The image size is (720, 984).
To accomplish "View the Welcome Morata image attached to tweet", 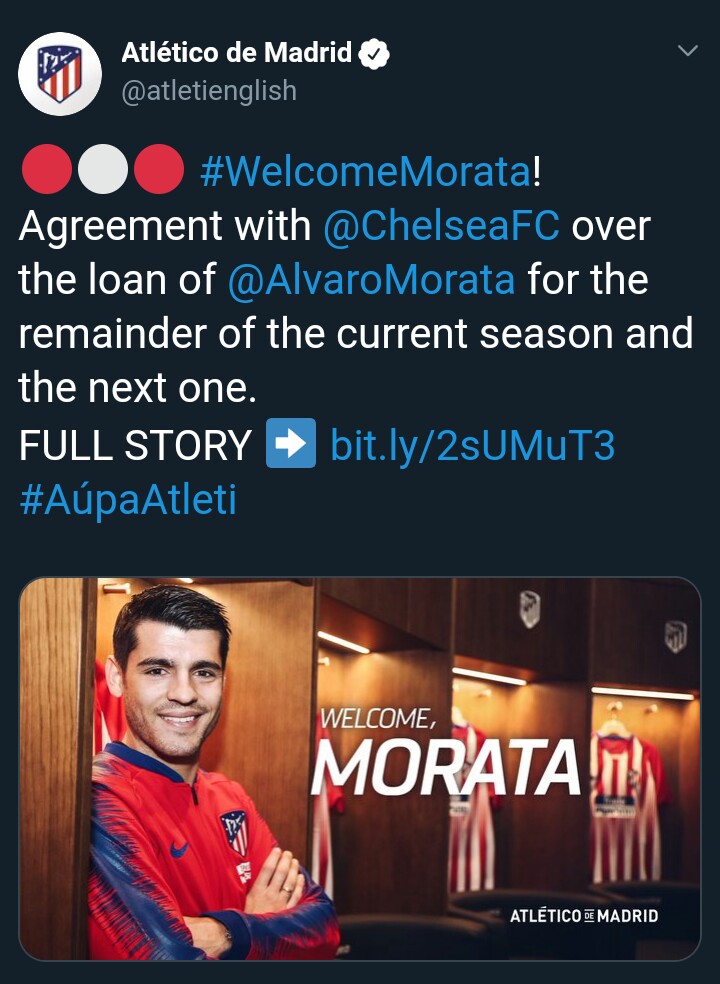I will (360, 768).
